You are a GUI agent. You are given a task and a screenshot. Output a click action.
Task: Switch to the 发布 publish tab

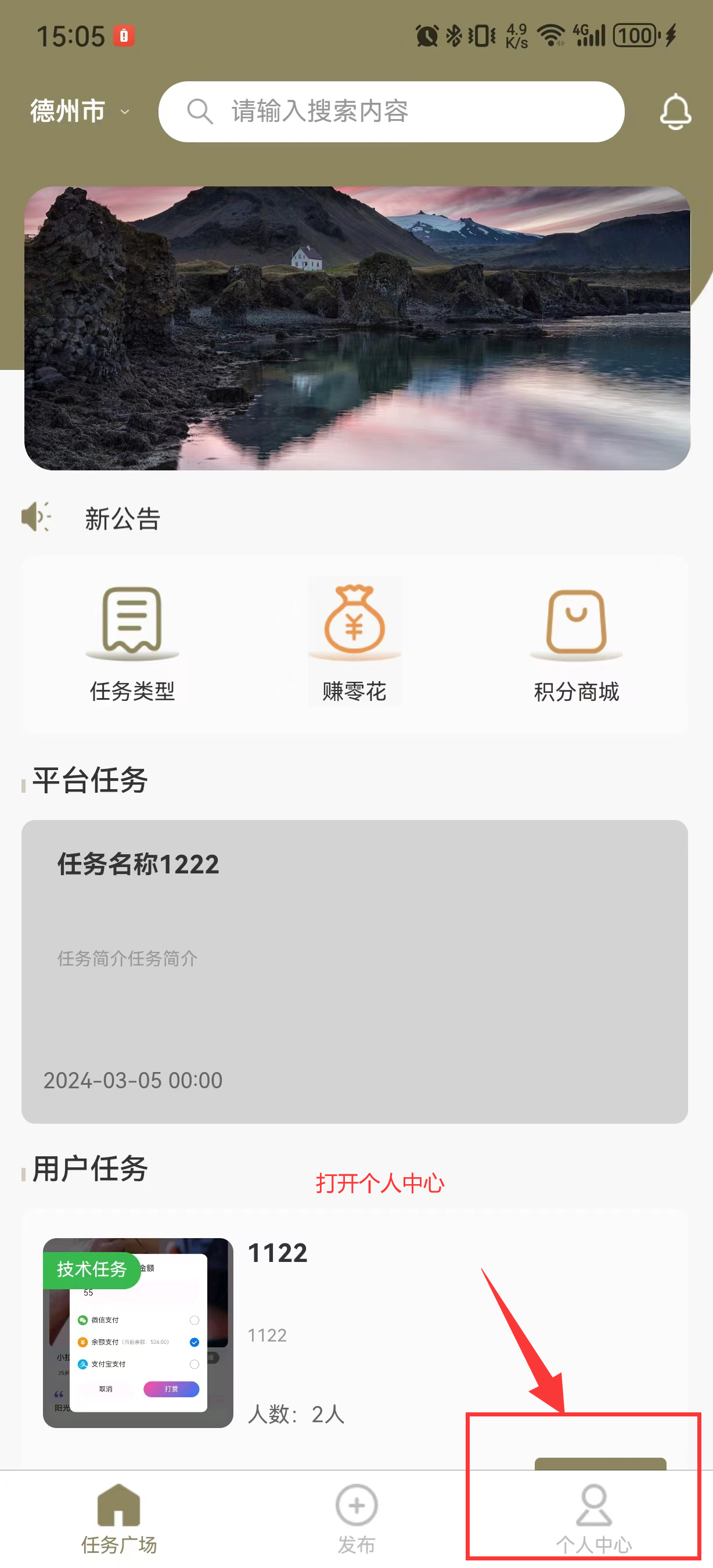356,1518
